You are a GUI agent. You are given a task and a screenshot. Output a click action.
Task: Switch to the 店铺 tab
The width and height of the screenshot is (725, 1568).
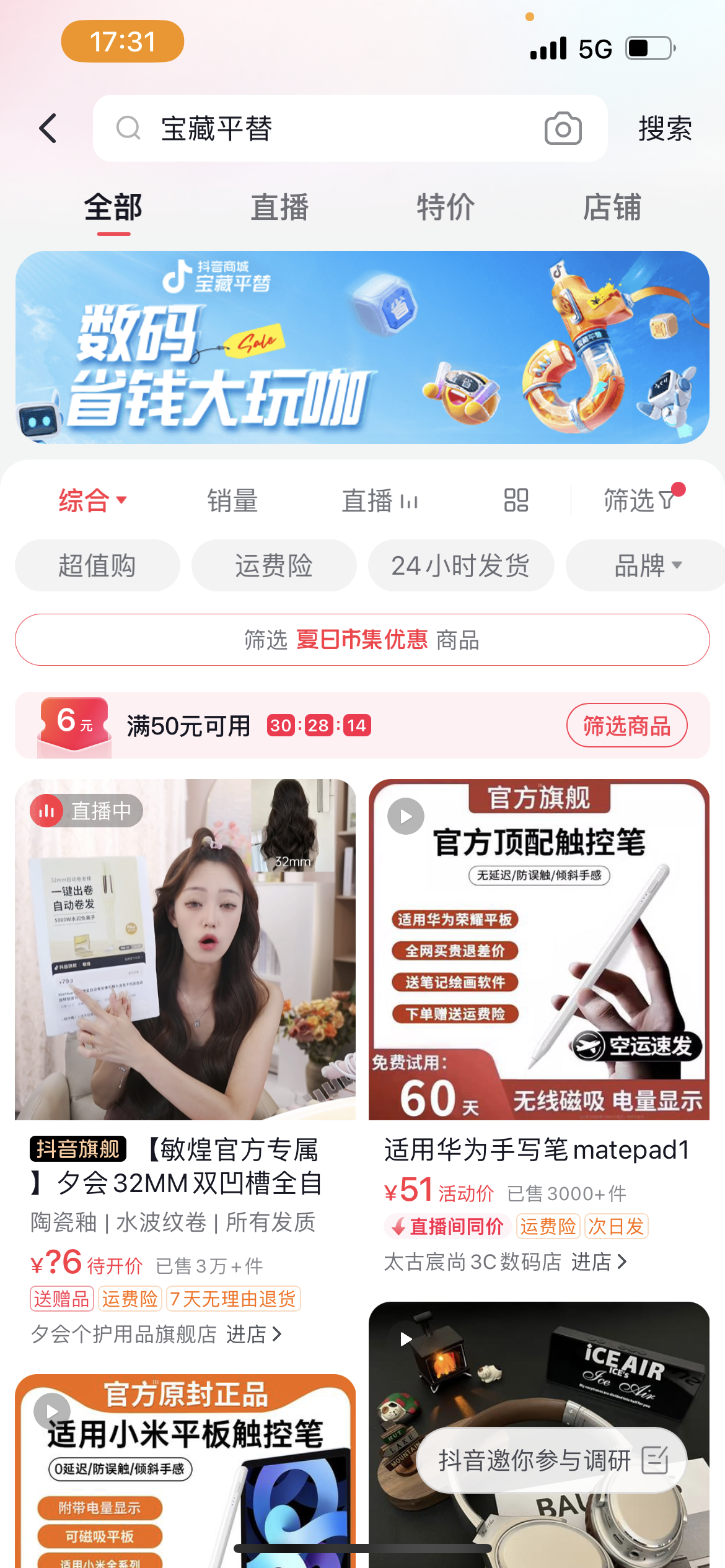(x=612, y=207)
